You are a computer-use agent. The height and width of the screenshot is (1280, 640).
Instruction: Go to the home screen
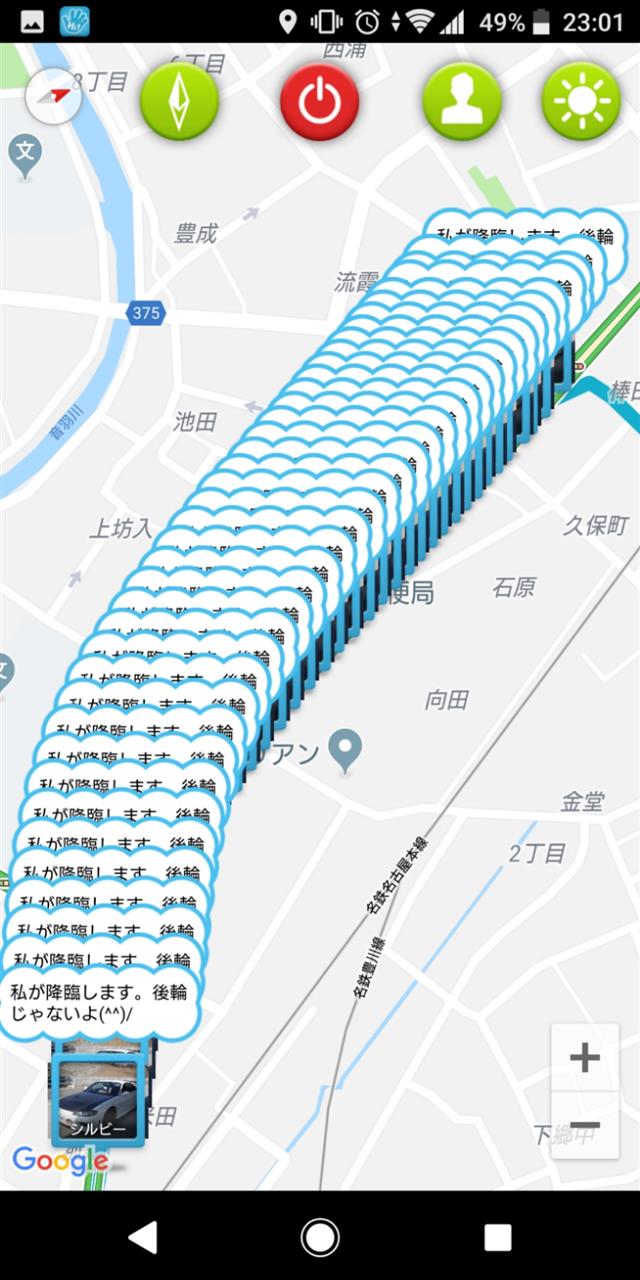coord(320,1238)
